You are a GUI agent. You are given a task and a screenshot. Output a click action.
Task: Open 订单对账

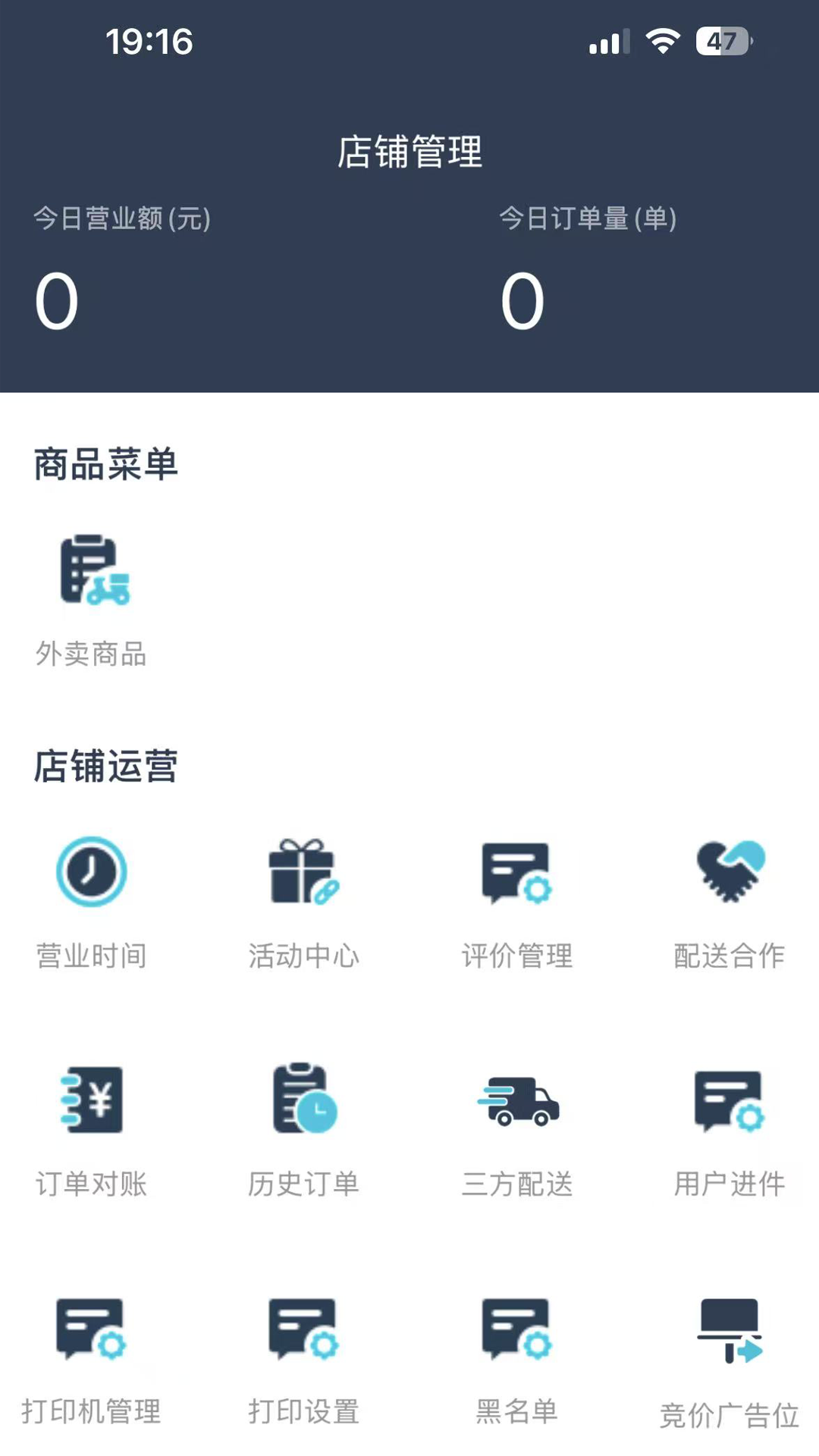pos(92,1131)
